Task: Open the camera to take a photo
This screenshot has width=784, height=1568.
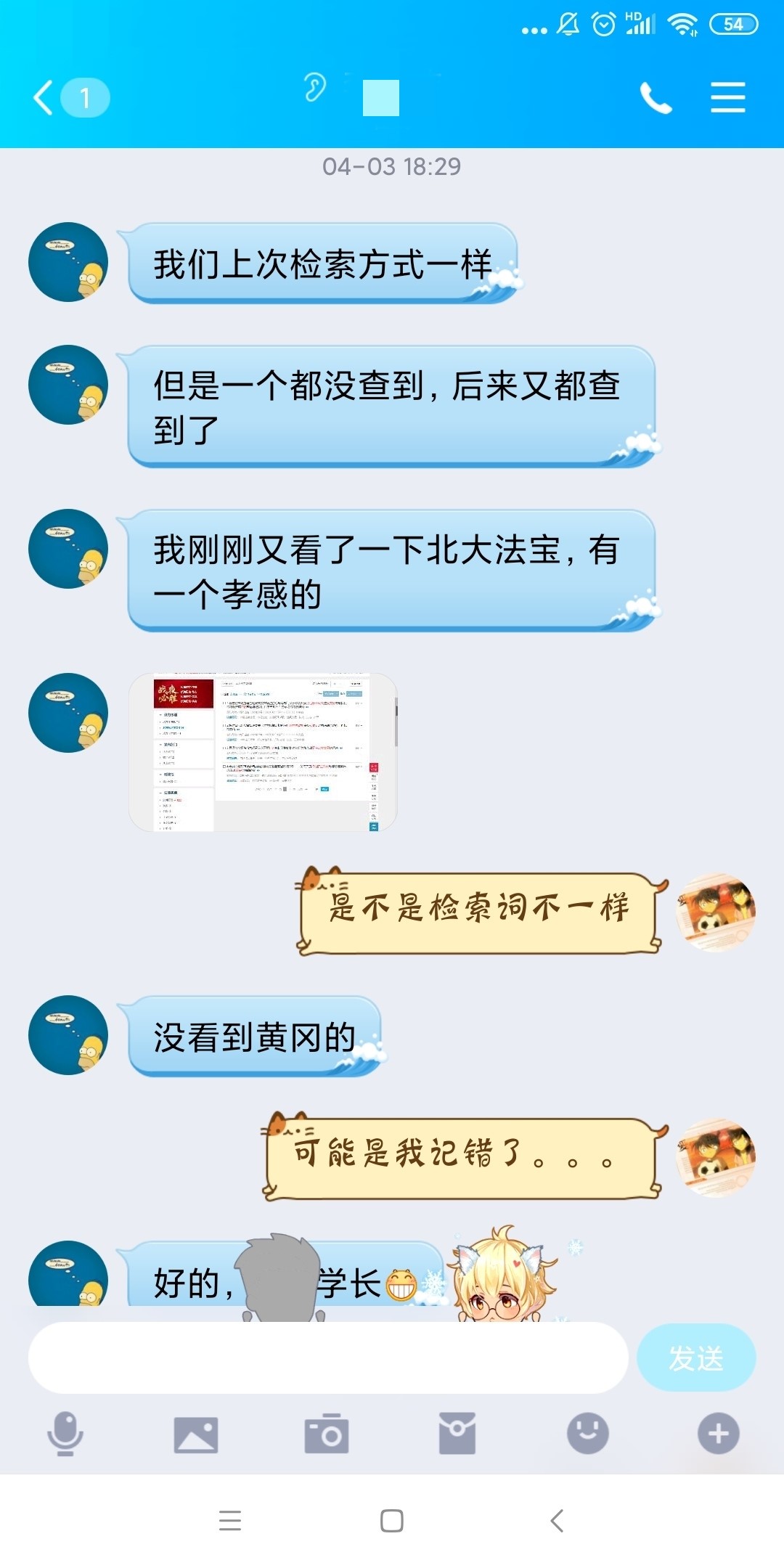Action: tap(327, 1434)
